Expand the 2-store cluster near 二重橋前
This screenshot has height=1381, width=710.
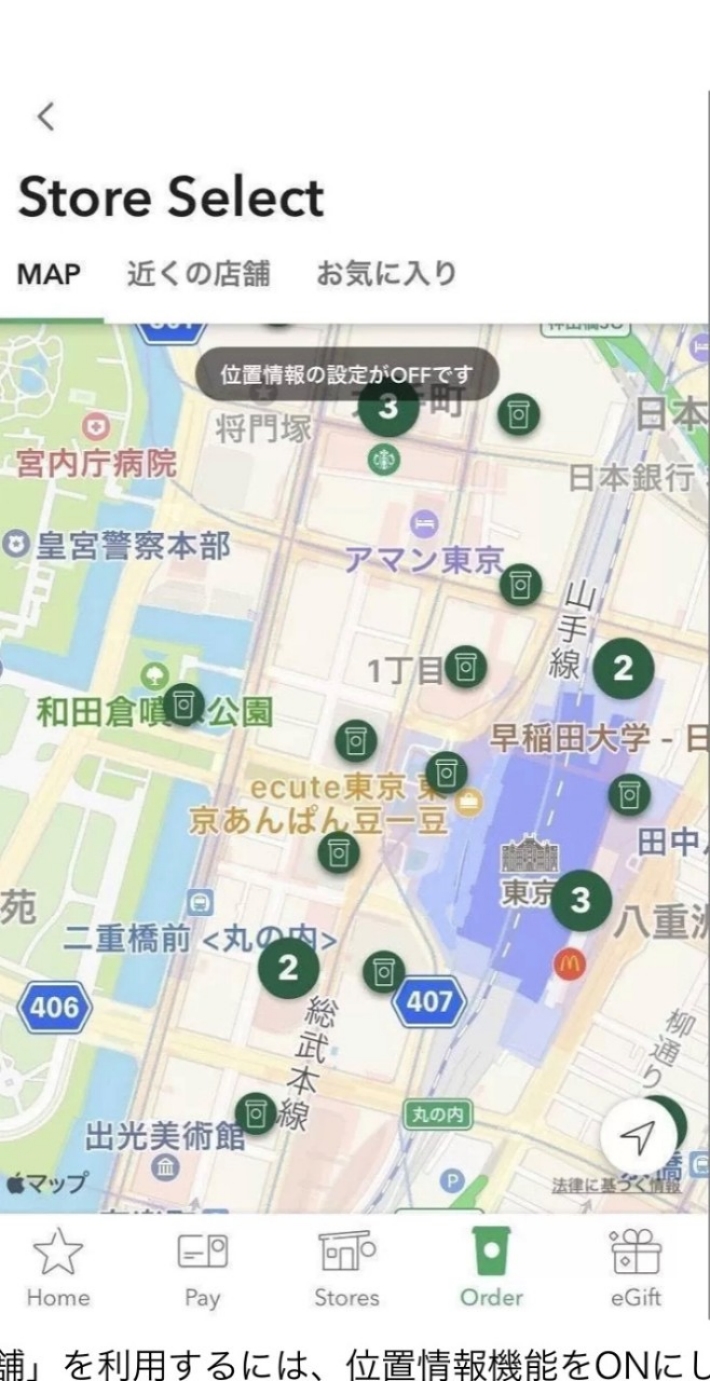(x=288, y=968)
